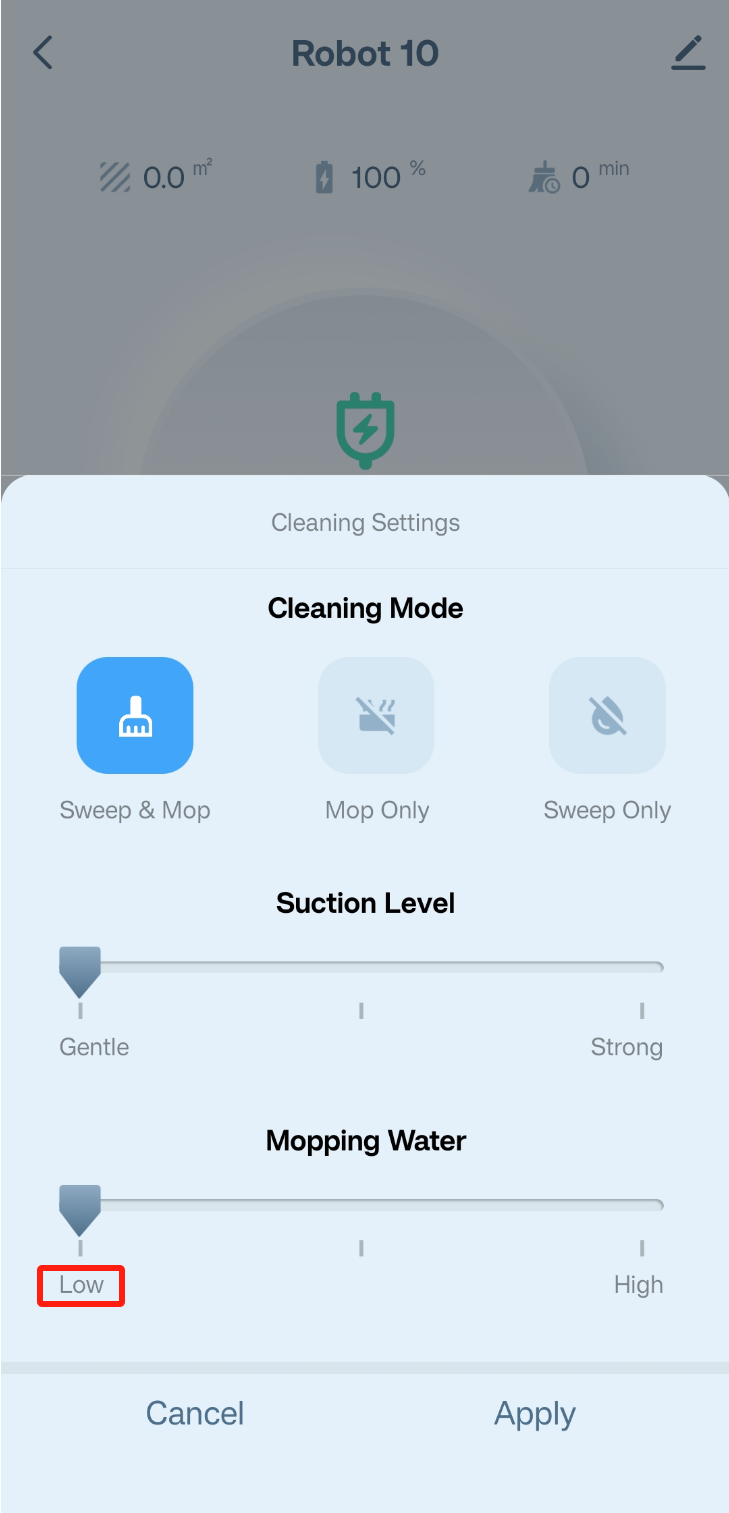Viewport: 729px width, 1513px height.
Task: Cancel the cleaning settings
Action: pos(195,1413)
